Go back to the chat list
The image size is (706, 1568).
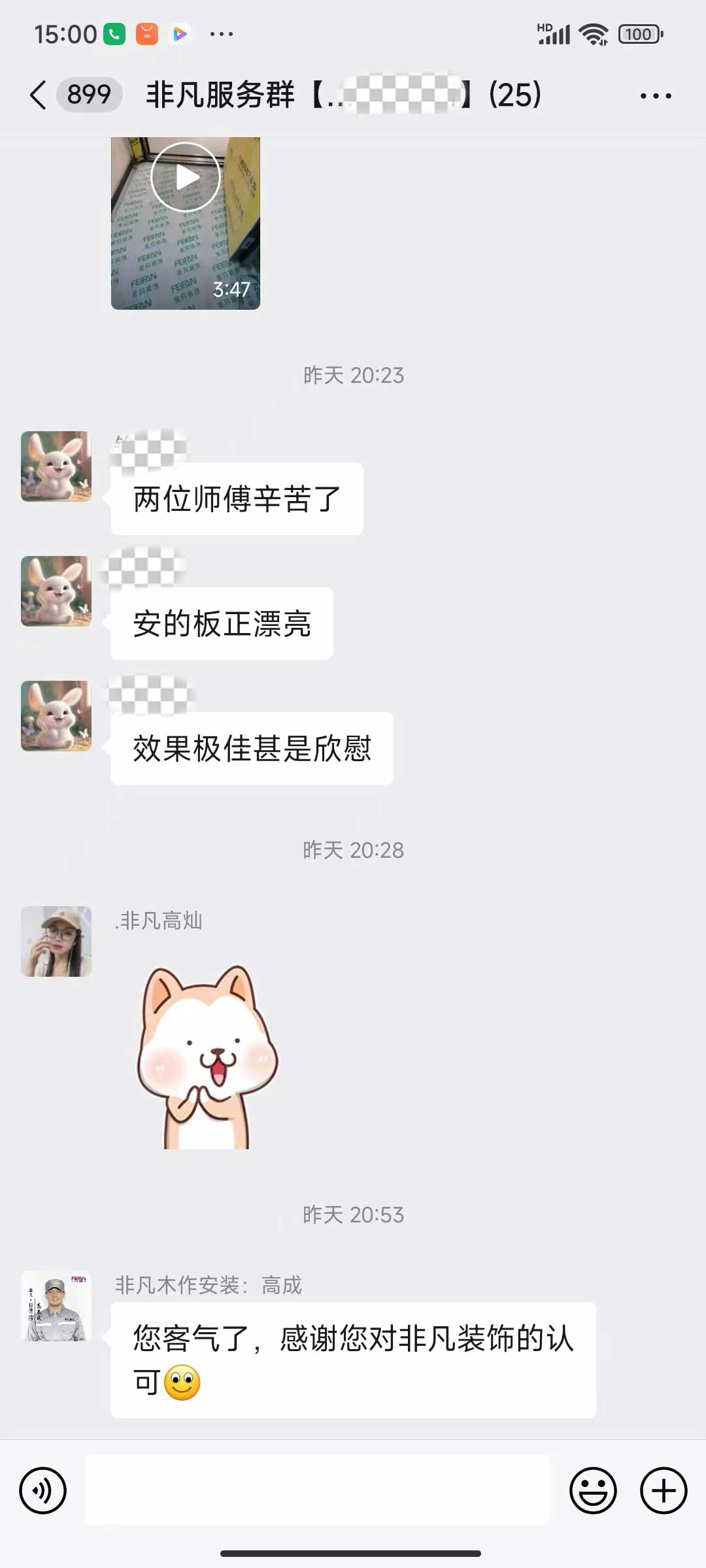click(x=39, y=95)
